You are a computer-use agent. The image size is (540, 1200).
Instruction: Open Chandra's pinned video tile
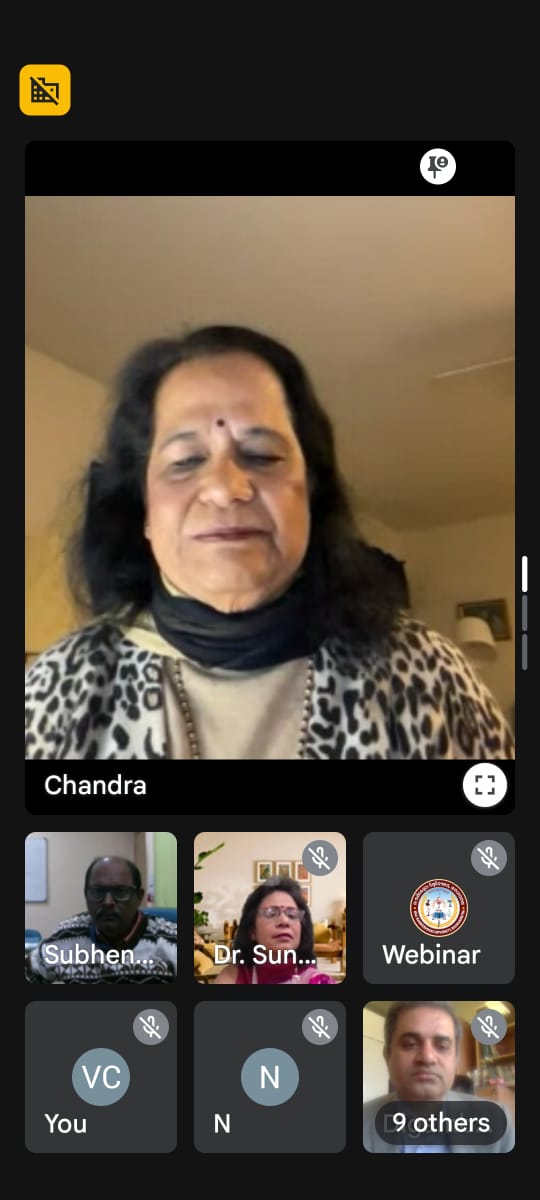(x=270, y=477)
